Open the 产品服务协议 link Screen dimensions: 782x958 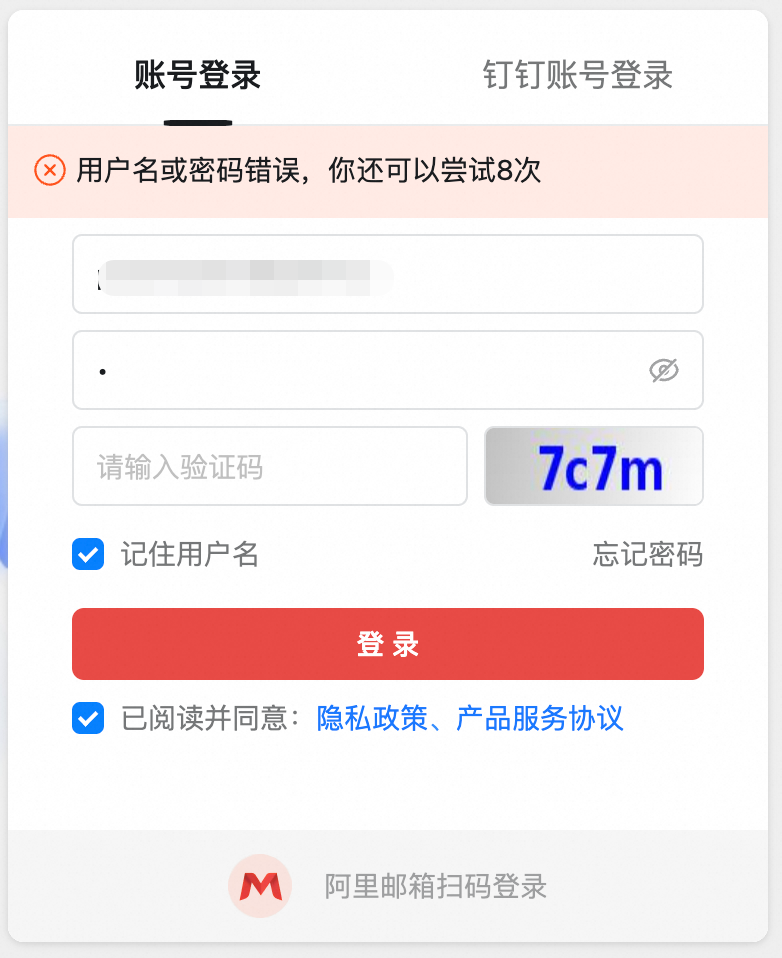(540, 718)
